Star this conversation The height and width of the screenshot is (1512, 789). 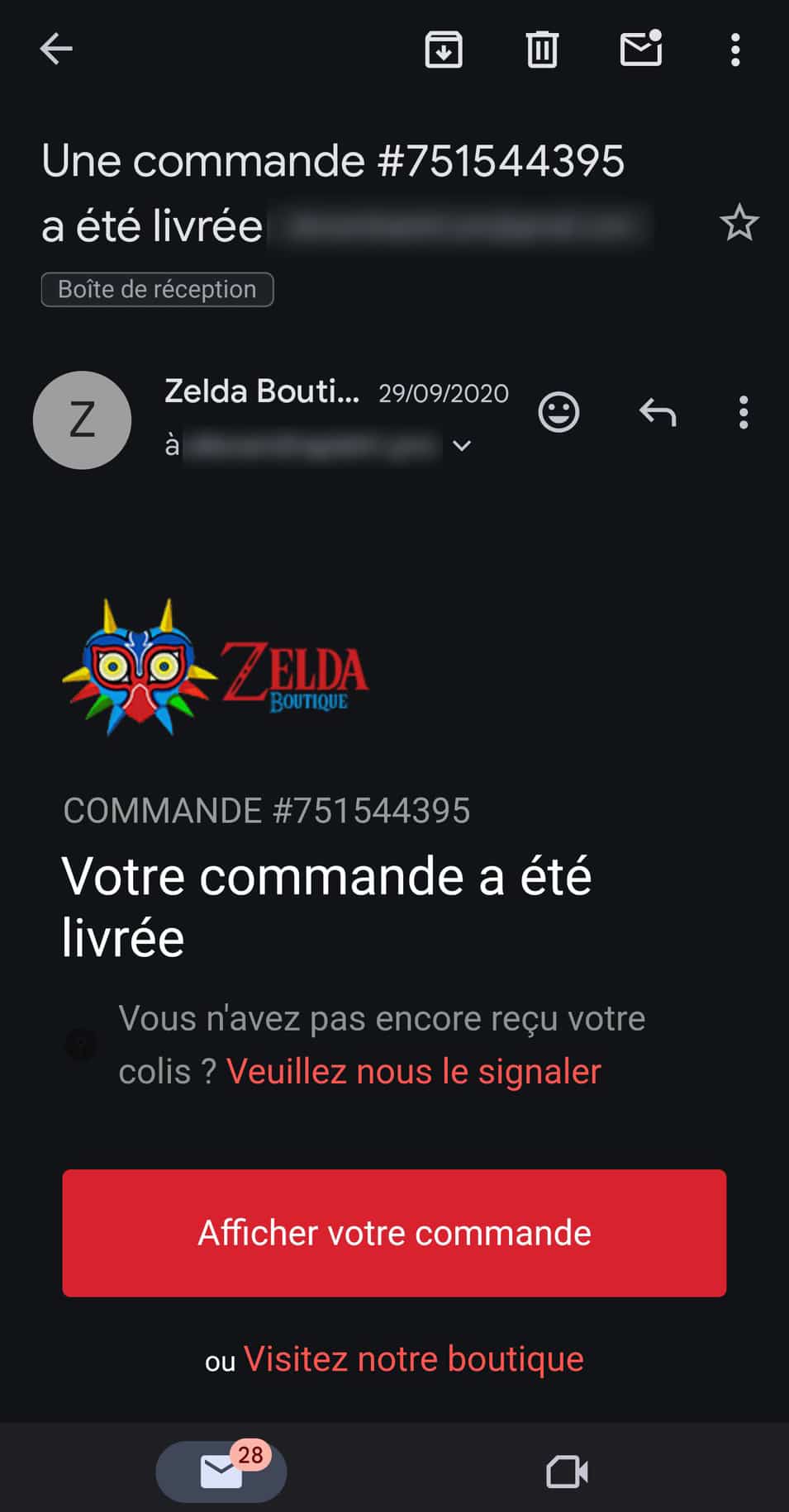point(739,222)
